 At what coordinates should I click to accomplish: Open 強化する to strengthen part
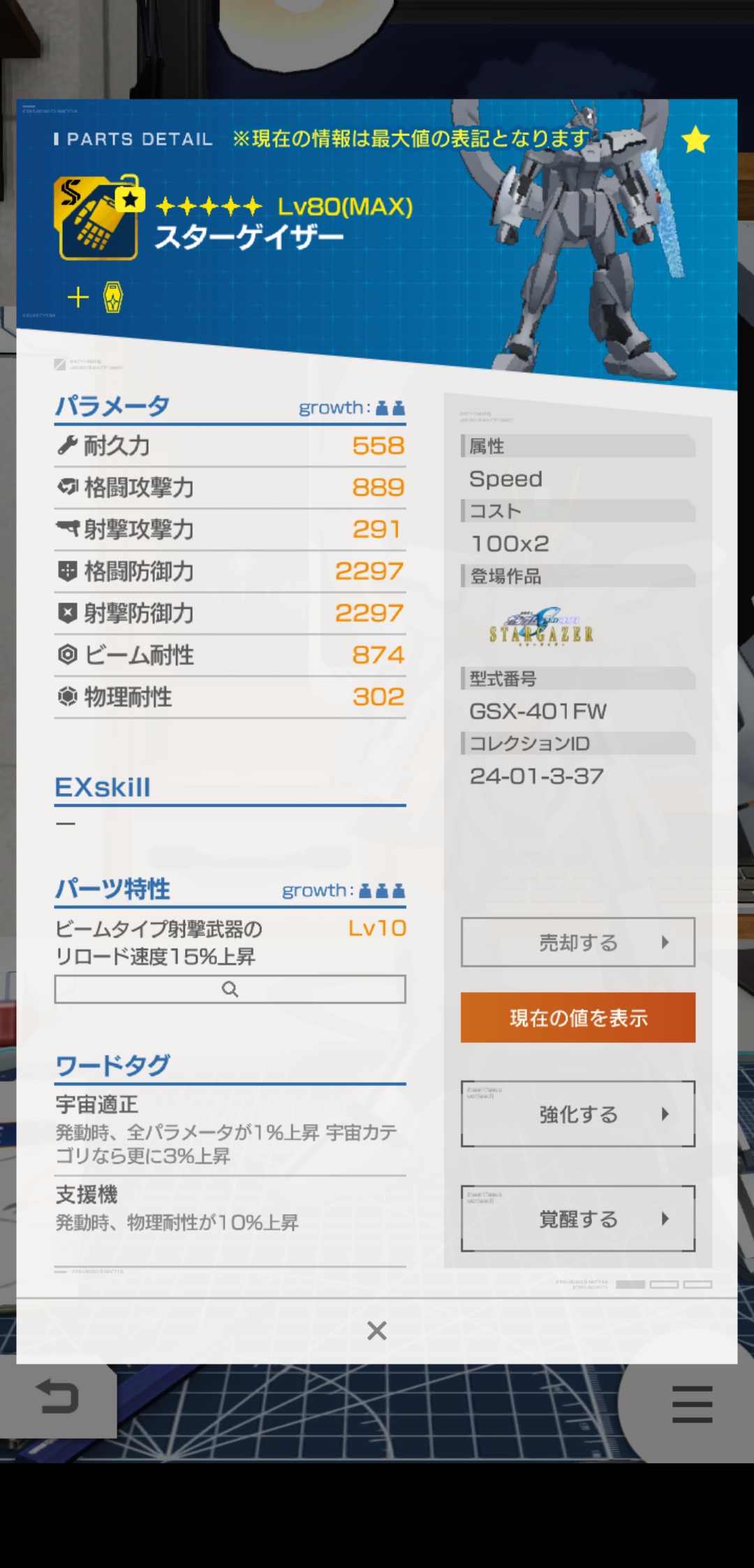pos(577,1114)
